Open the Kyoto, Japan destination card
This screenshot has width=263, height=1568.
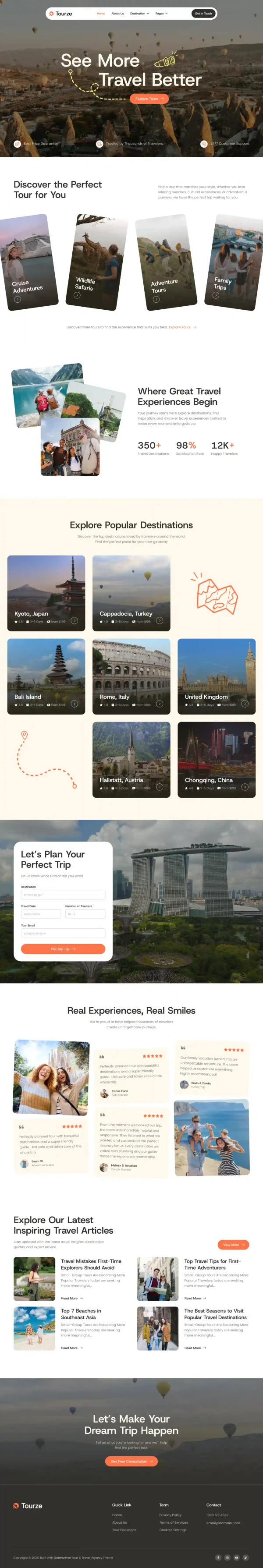point(46,593)
